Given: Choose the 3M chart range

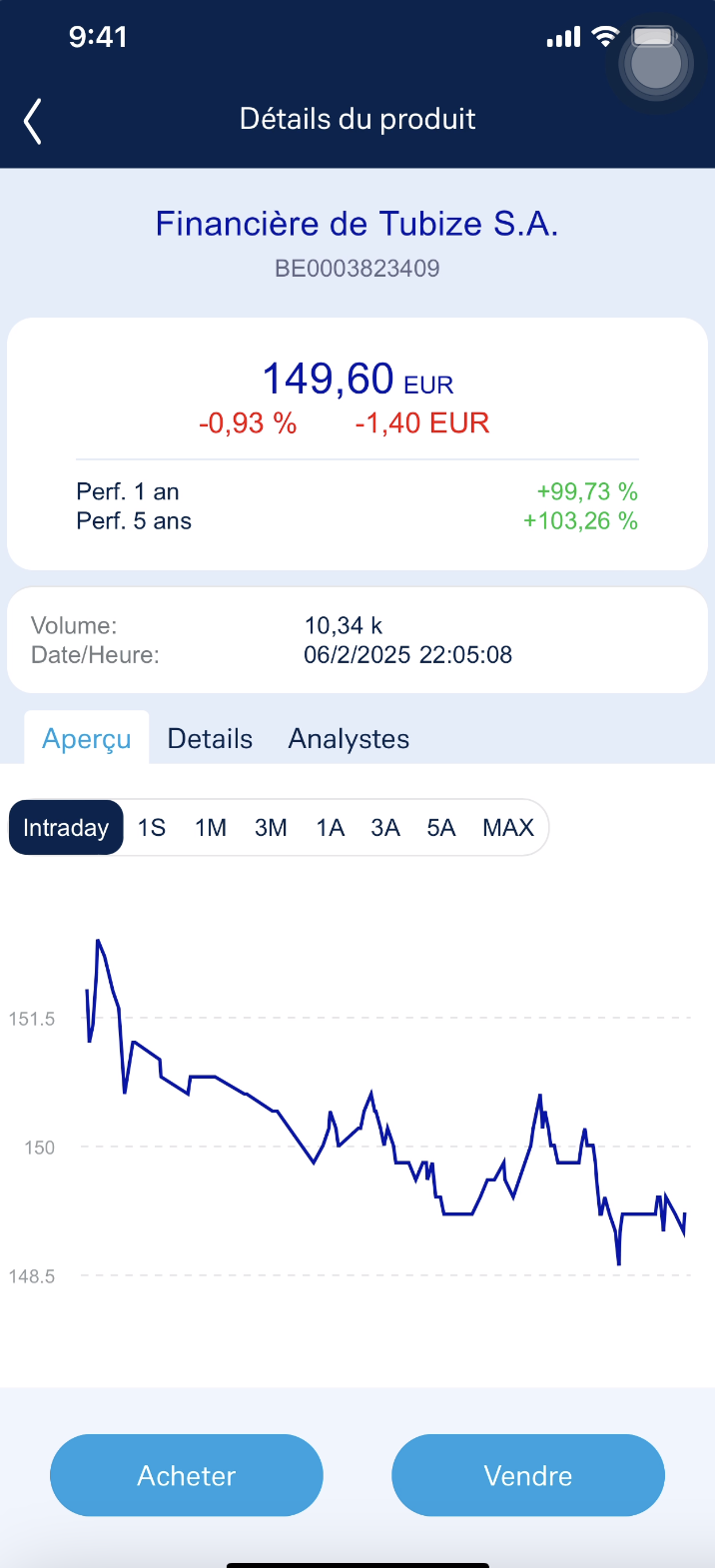Looking at the screenshot, I should click(271, 828).
